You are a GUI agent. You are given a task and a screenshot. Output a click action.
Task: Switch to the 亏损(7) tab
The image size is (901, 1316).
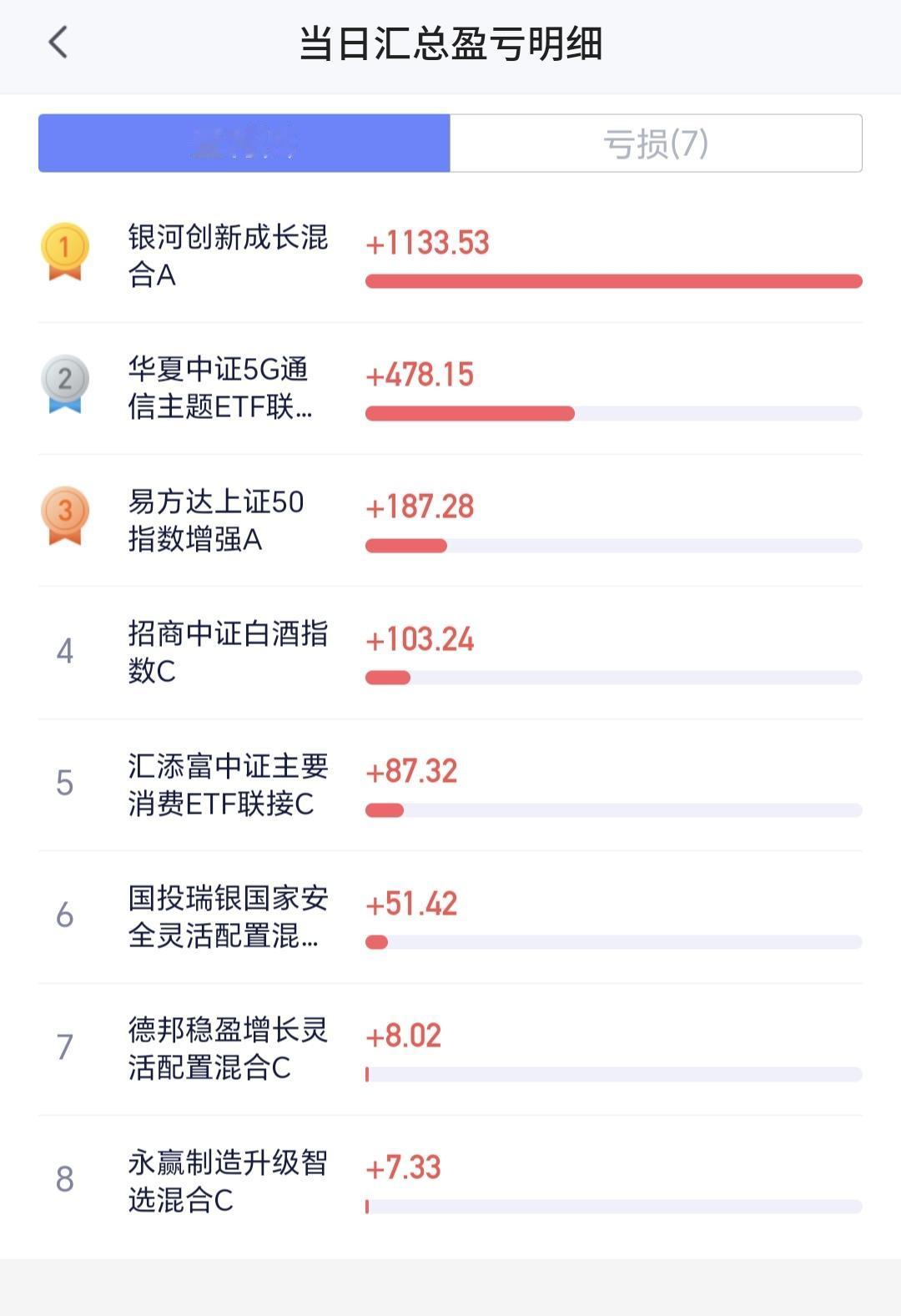(656, 144)
